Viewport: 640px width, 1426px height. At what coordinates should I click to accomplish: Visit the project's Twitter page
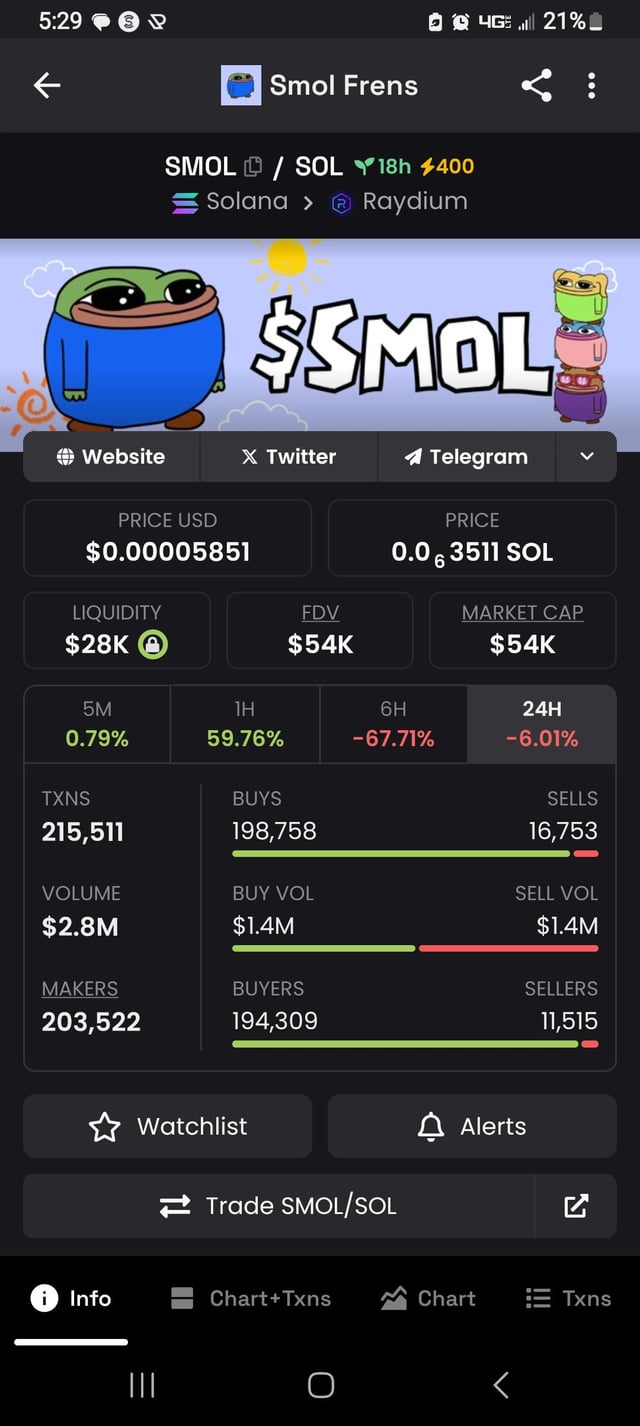[x=289, y=457]
